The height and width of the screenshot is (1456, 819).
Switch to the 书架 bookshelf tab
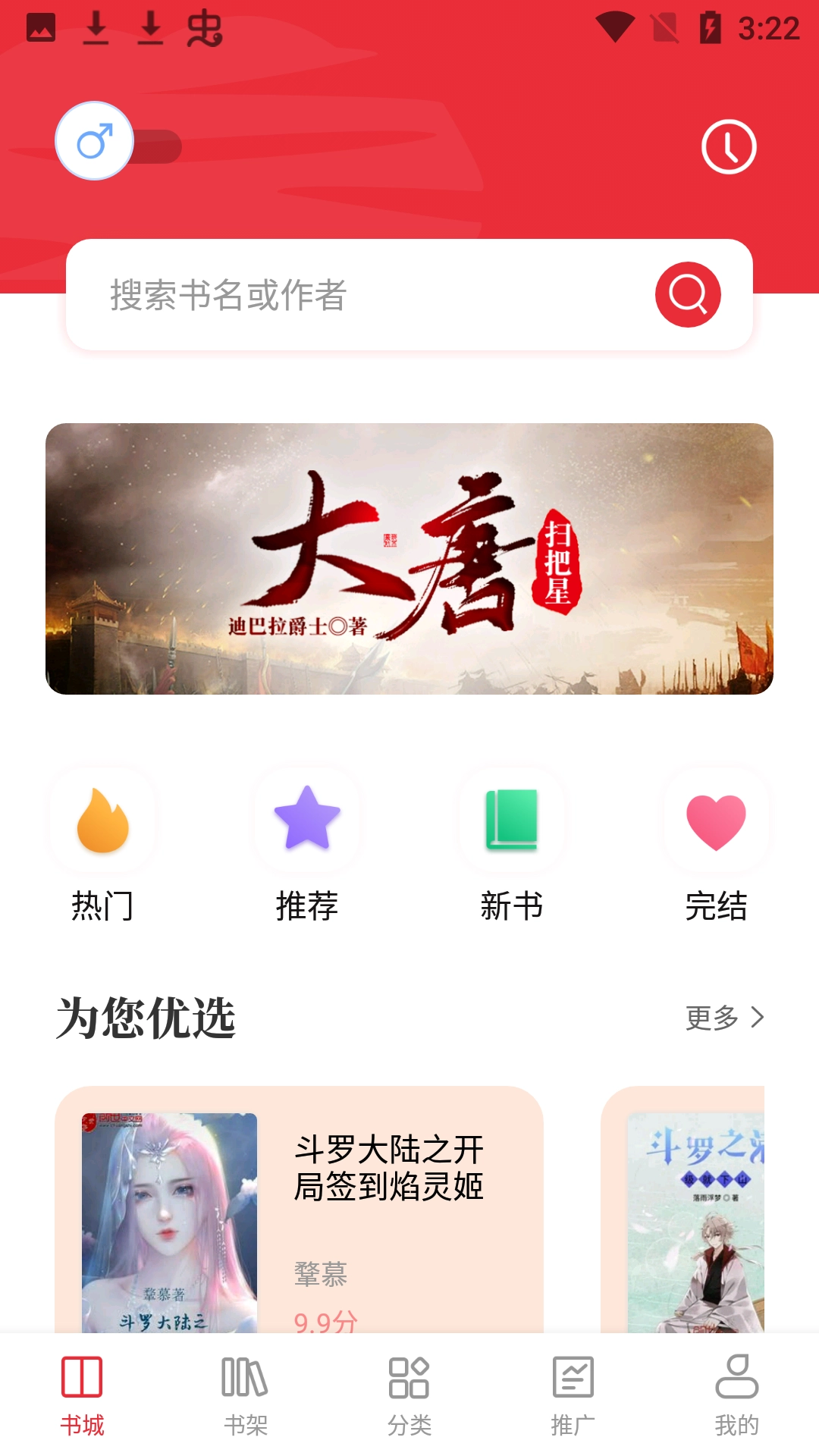pyautogui.click(x=246, y=1395)
